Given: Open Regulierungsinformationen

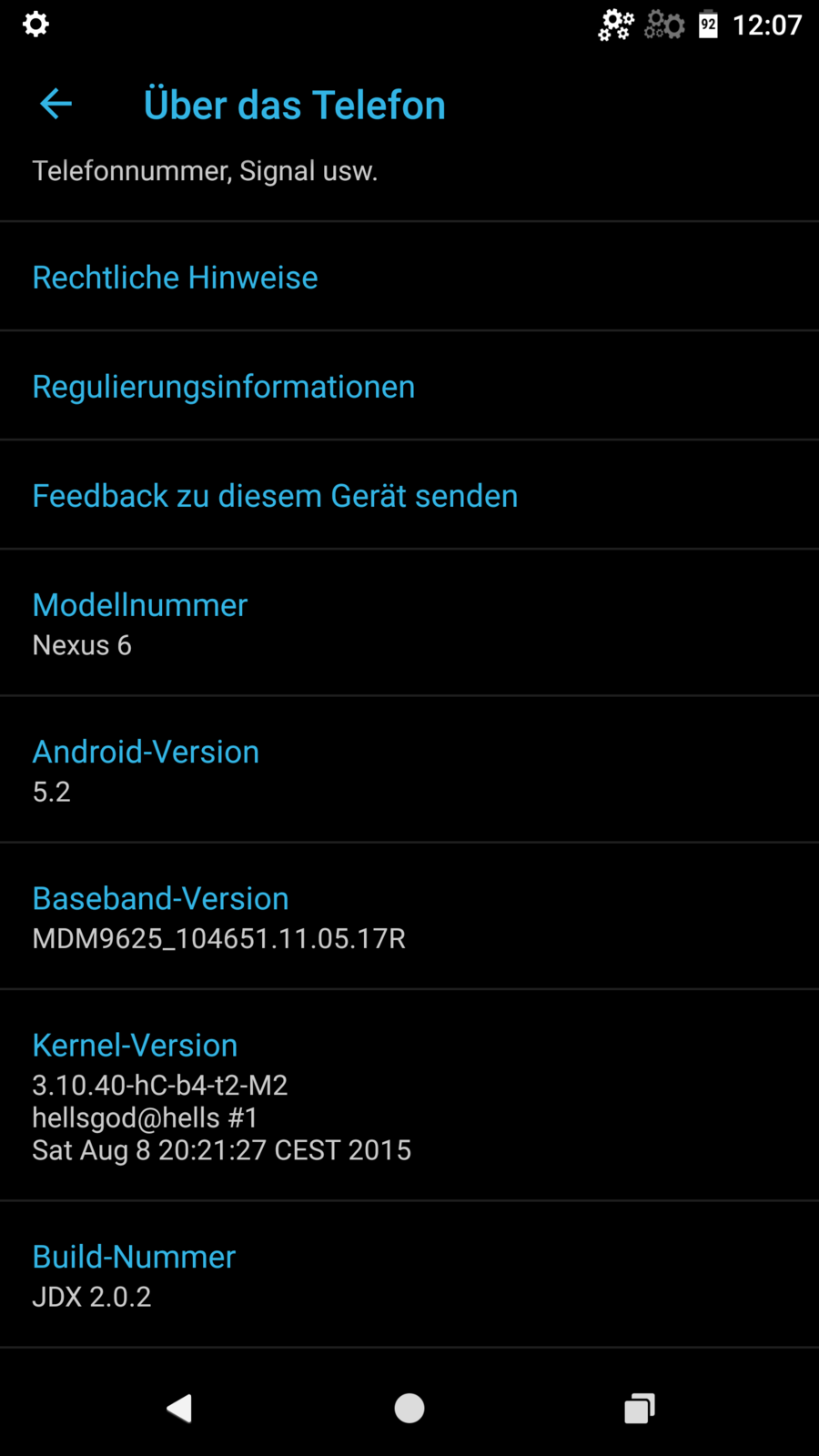Looking at the screenshot, I should (x=223, y=387).
